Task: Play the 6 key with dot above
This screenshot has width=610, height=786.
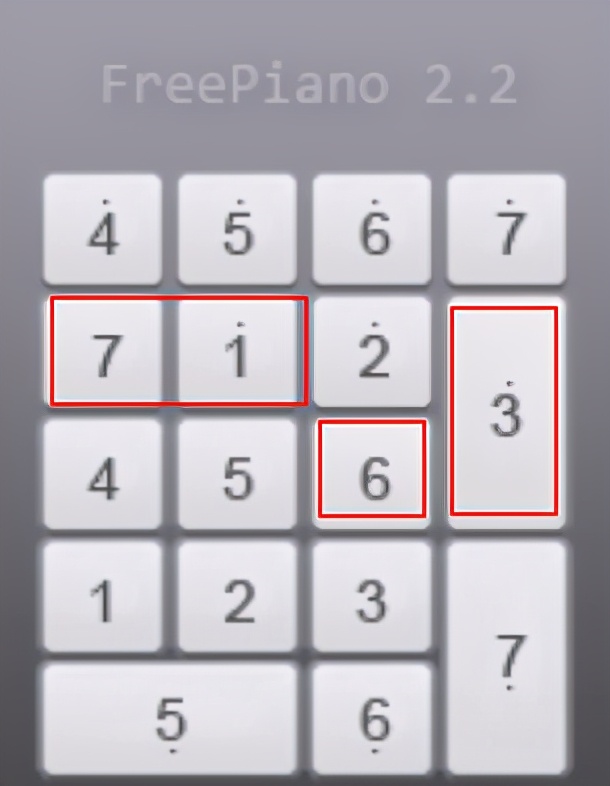Action: coord(372,230)
